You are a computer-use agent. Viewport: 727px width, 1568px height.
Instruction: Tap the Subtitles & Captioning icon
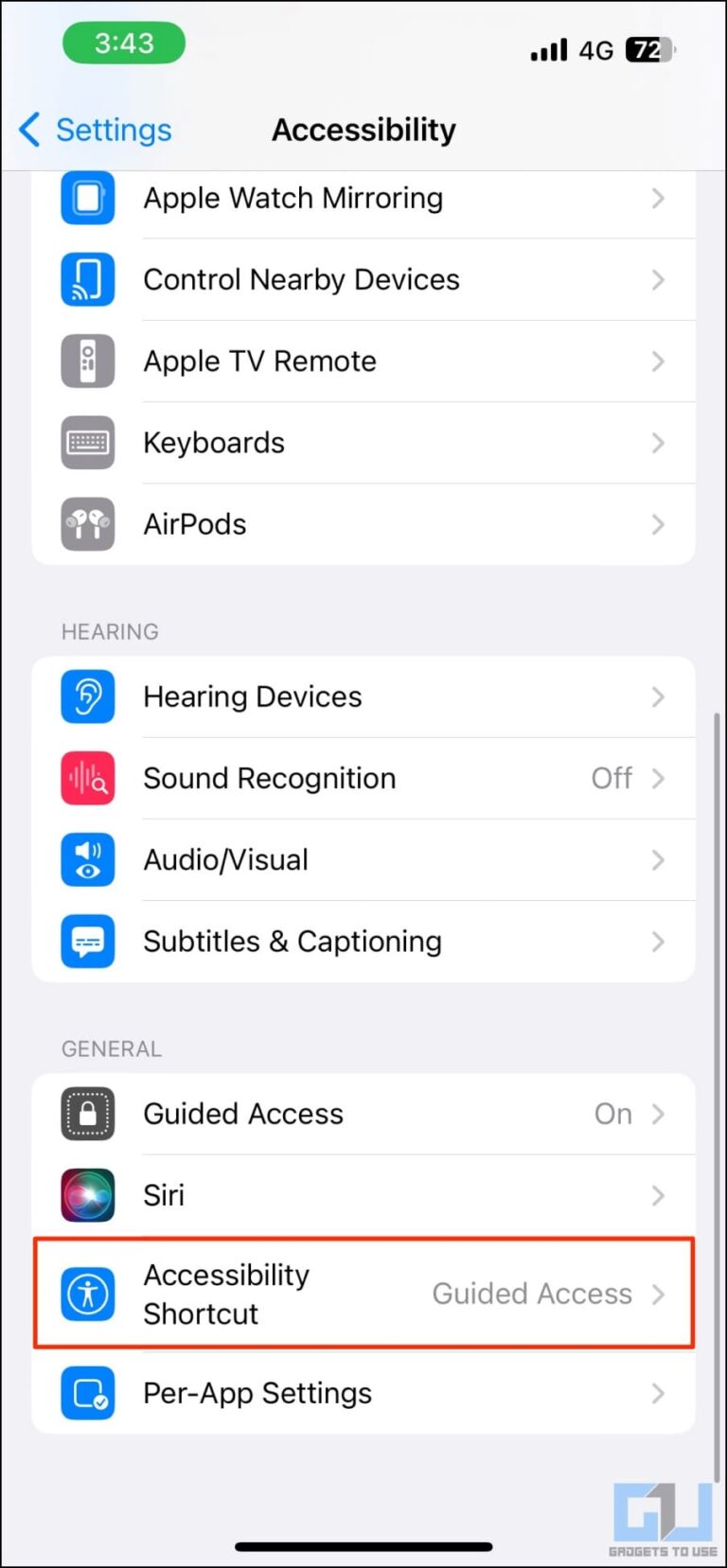[87, 941]
